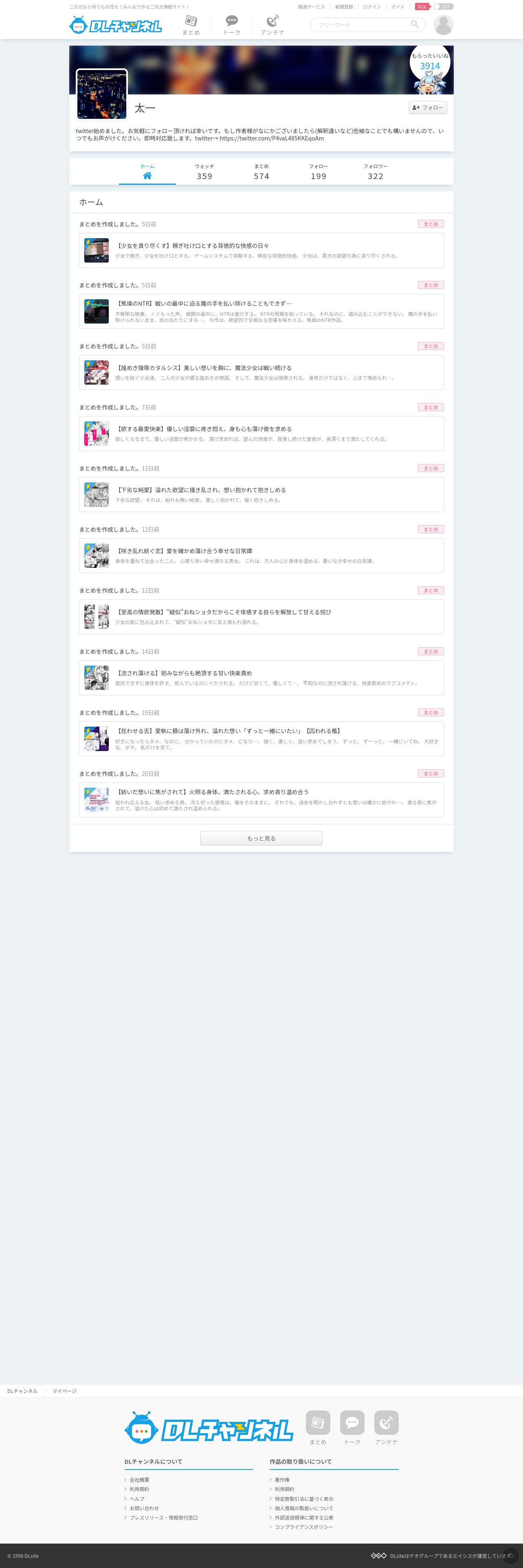Image resolution: width=523 pixels, height=1568 pixels.
Task: Open the トーク section in the header
Action: 232,25
